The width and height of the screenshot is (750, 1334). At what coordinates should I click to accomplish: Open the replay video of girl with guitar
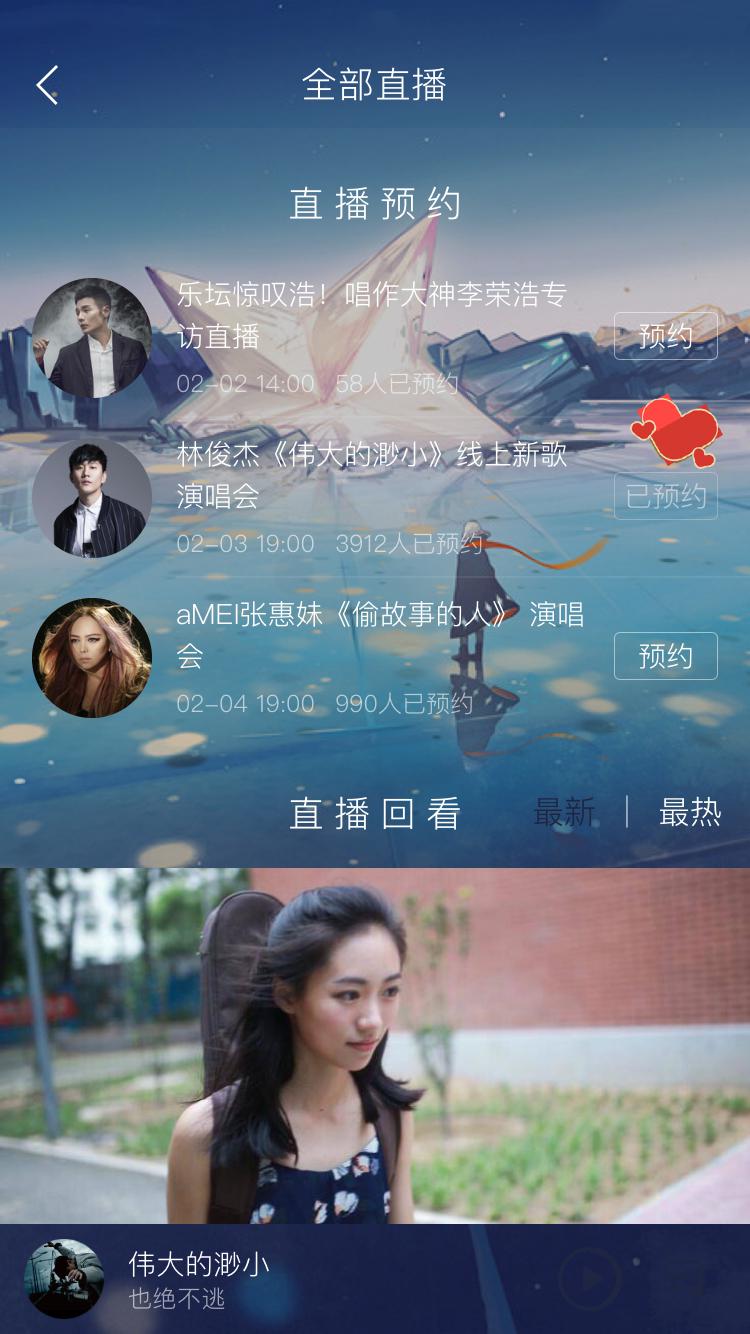tap(375, 1046)
